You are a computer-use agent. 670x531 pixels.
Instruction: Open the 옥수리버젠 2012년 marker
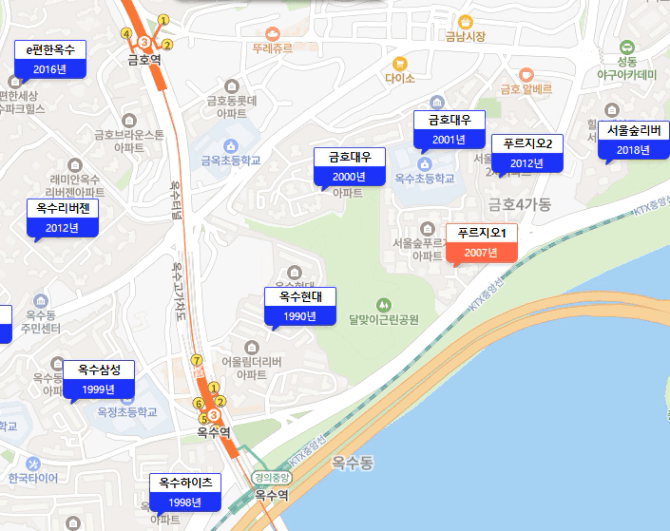click(62, 218)
